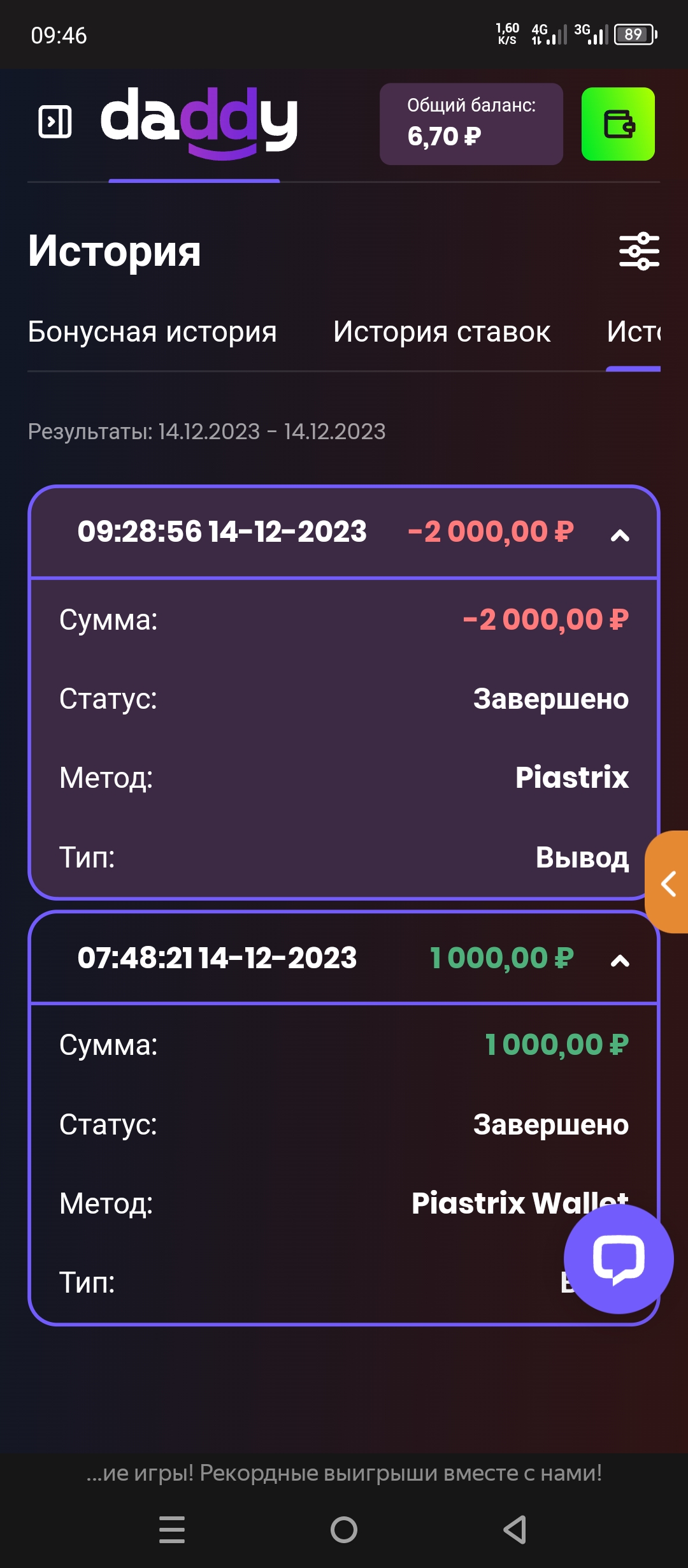Image resolution: width=688 pixels, height=1568 pixels.
Task: Switch to История ставок tab
Action: click(442, 332)
